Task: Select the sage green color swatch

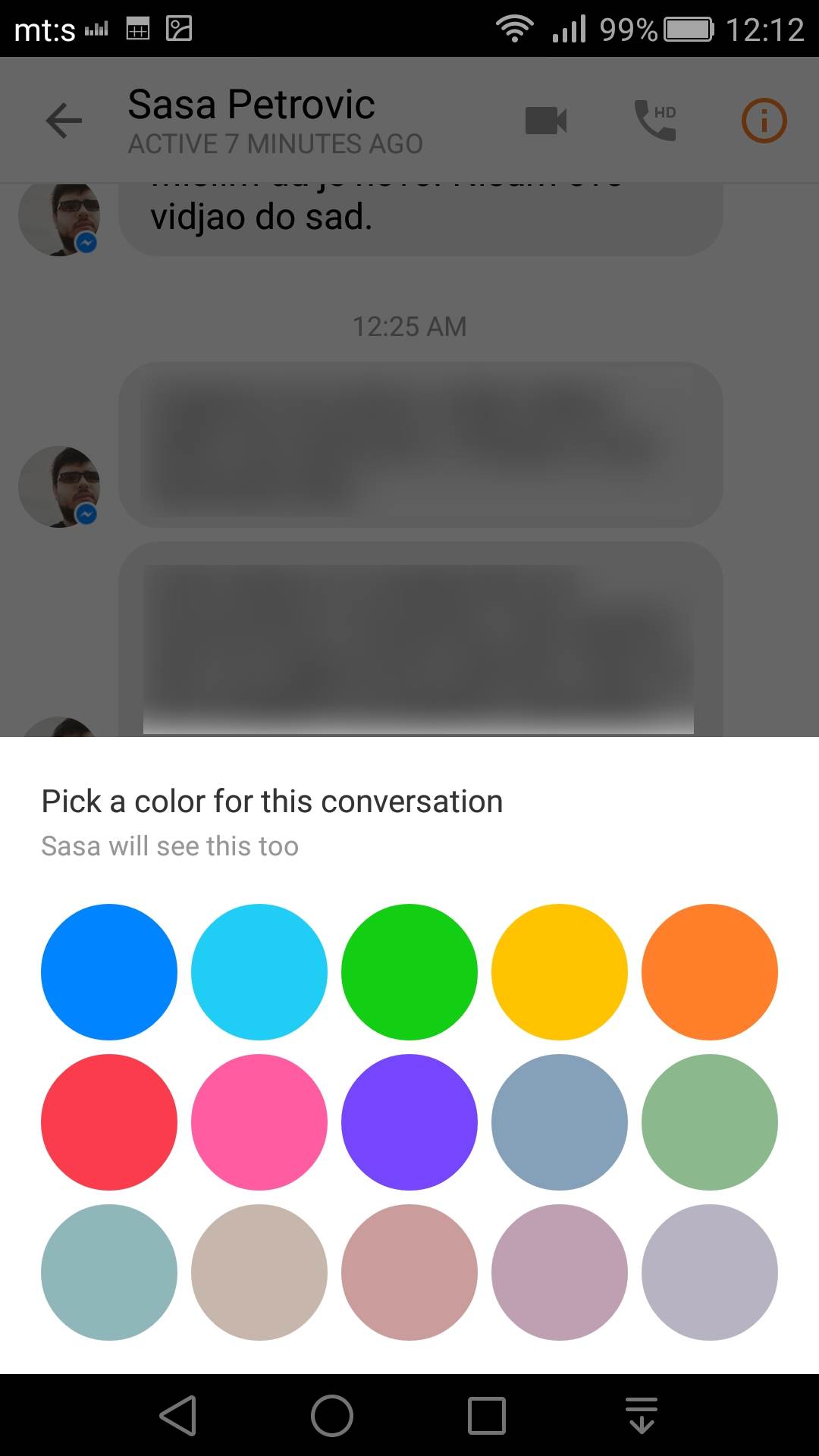Action: coord(710,1122)
